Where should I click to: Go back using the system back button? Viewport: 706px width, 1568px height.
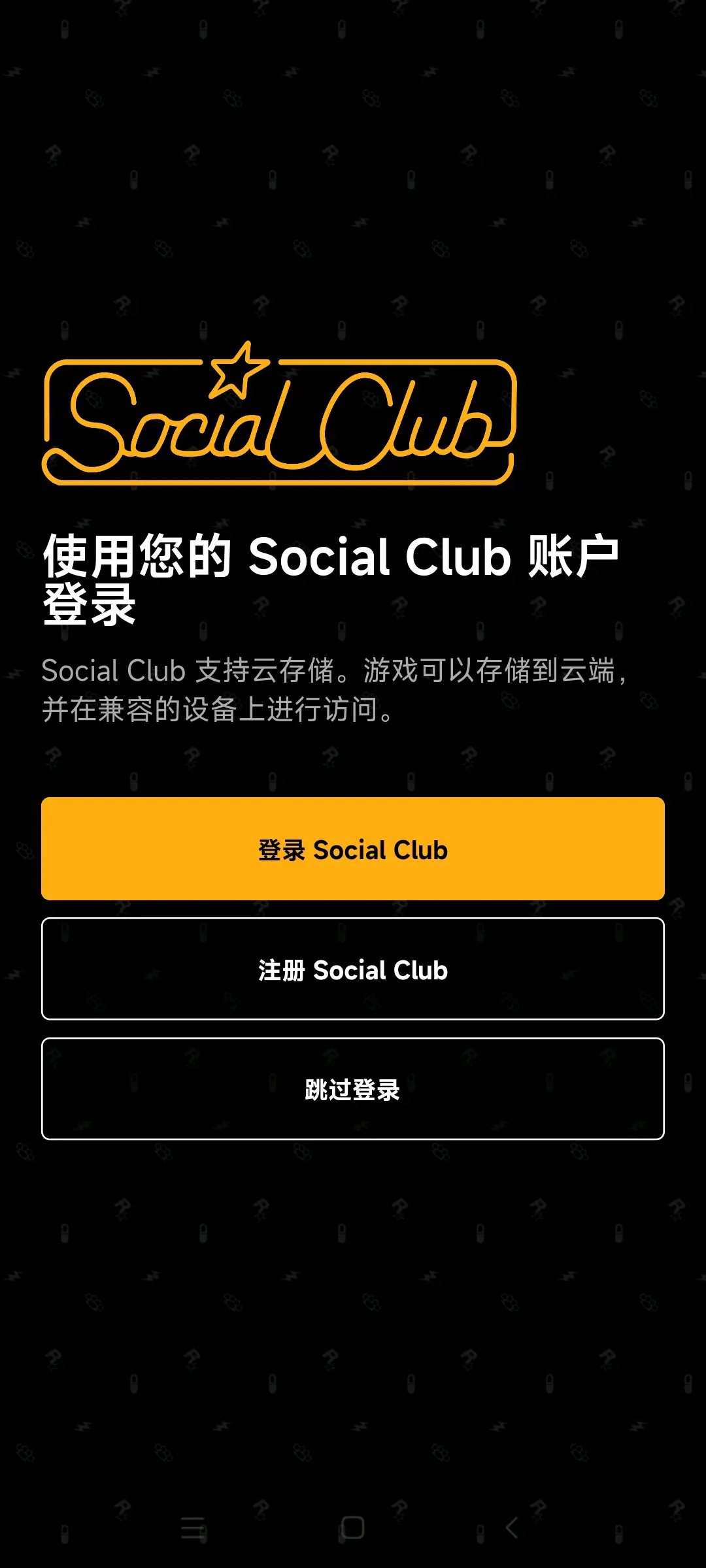(512, 1527)
